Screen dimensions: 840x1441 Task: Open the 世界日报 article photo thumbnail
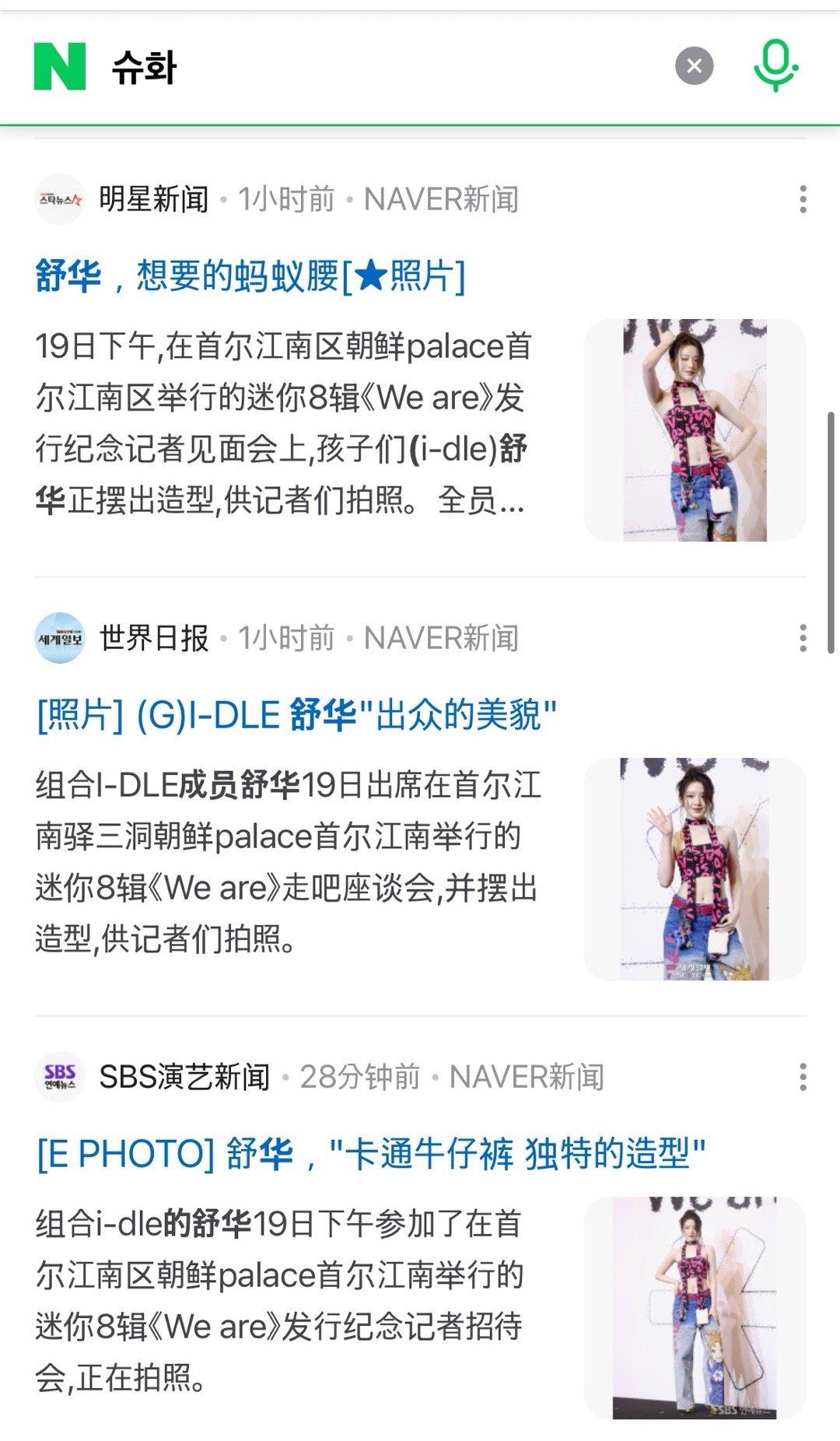(695, 868)
